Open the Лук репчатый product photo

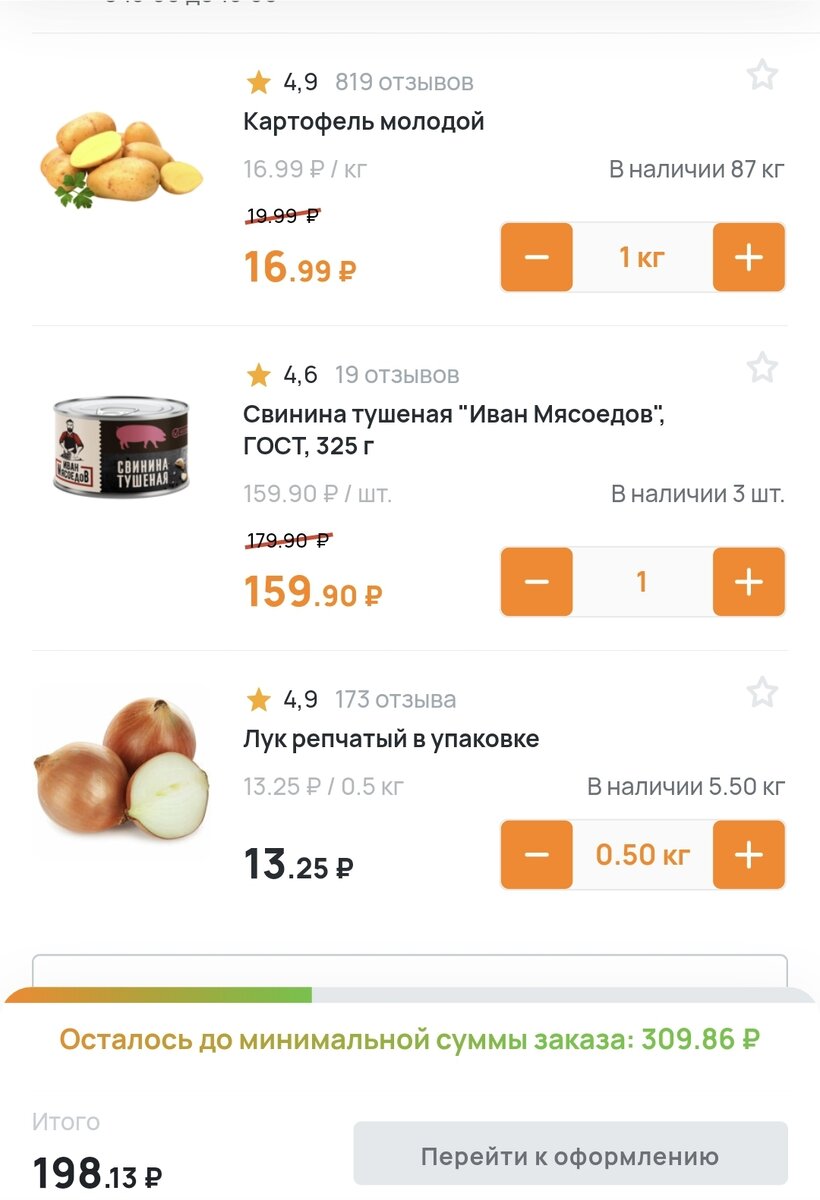(120, 770)
